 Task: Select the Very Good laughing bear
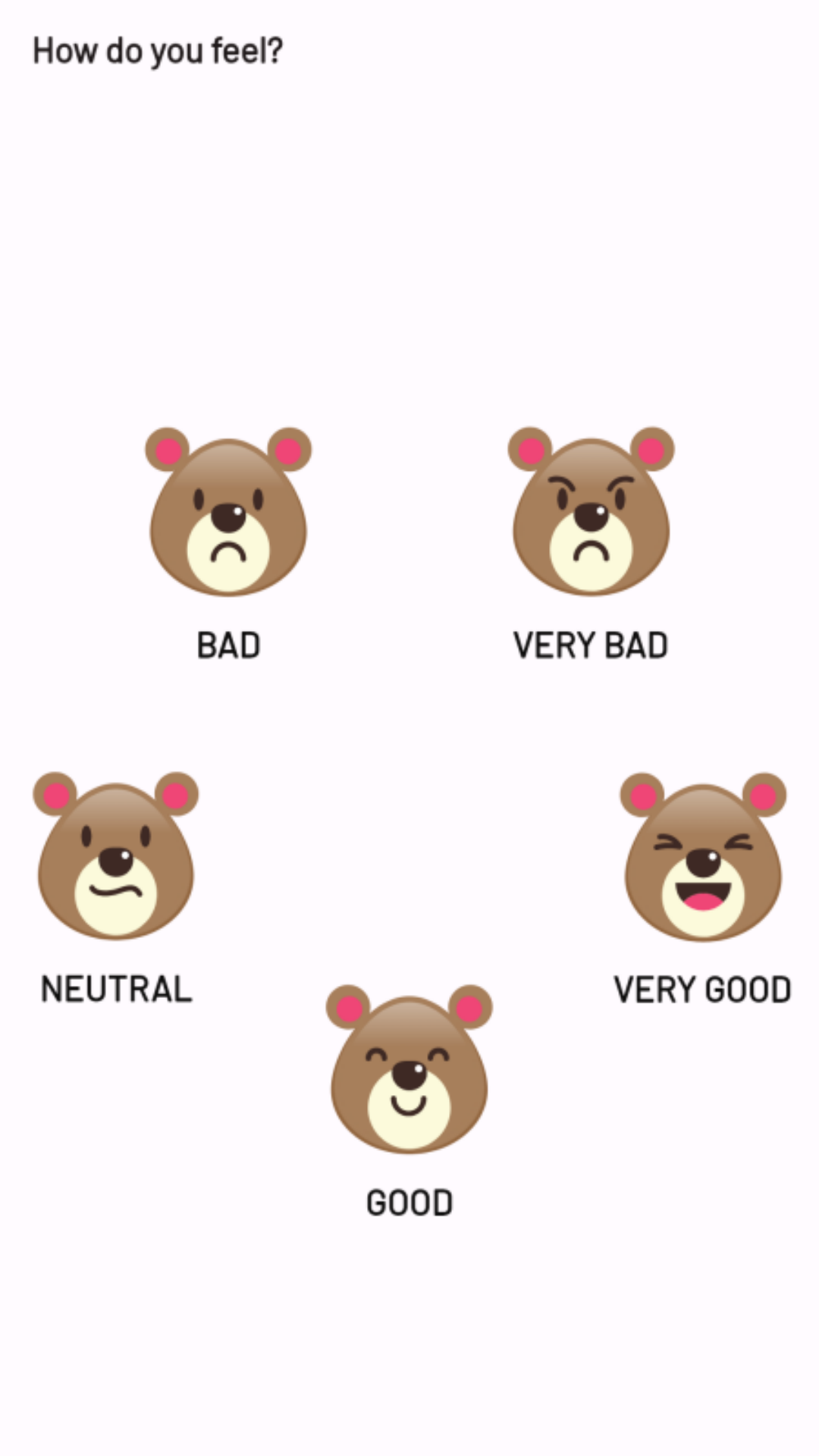tap(703, 859)
